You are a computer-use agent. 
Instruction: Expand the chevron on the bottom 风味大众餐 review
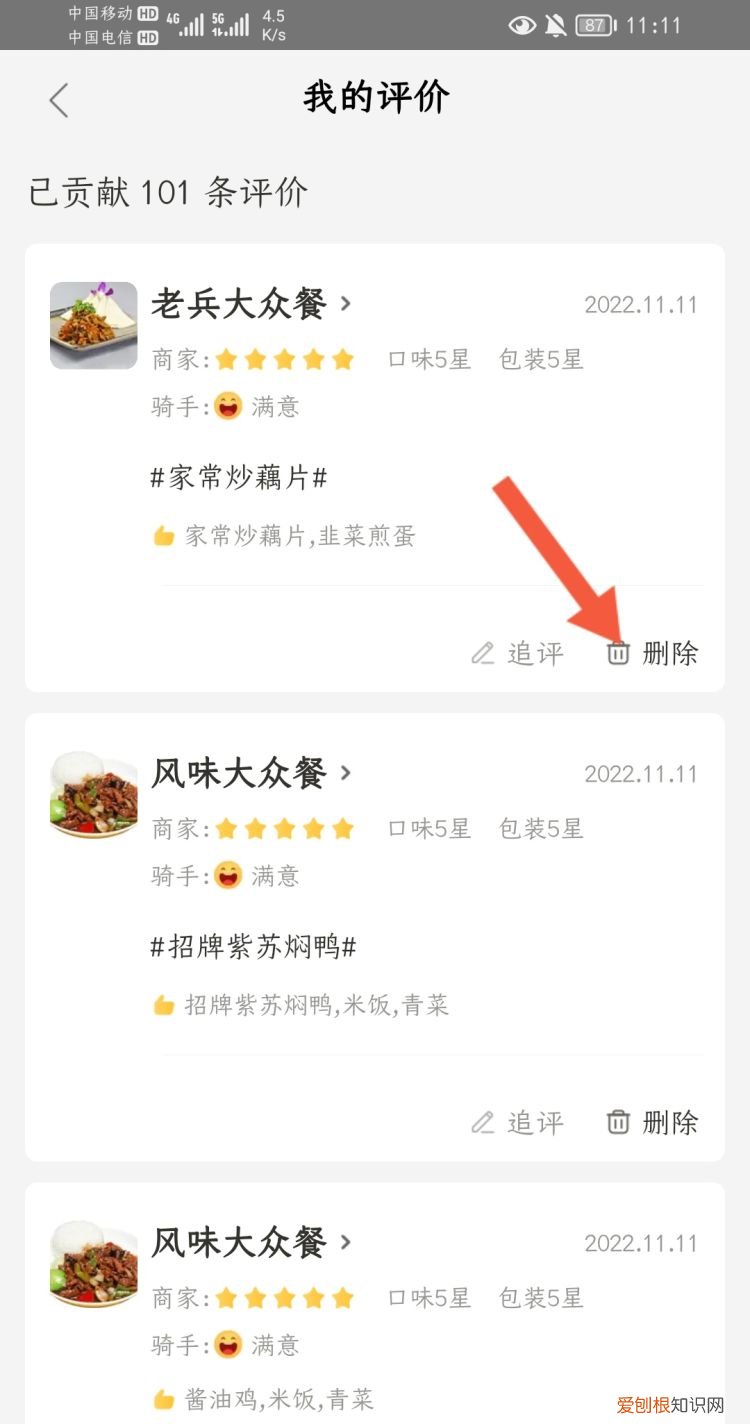(x=345, y=1242)
